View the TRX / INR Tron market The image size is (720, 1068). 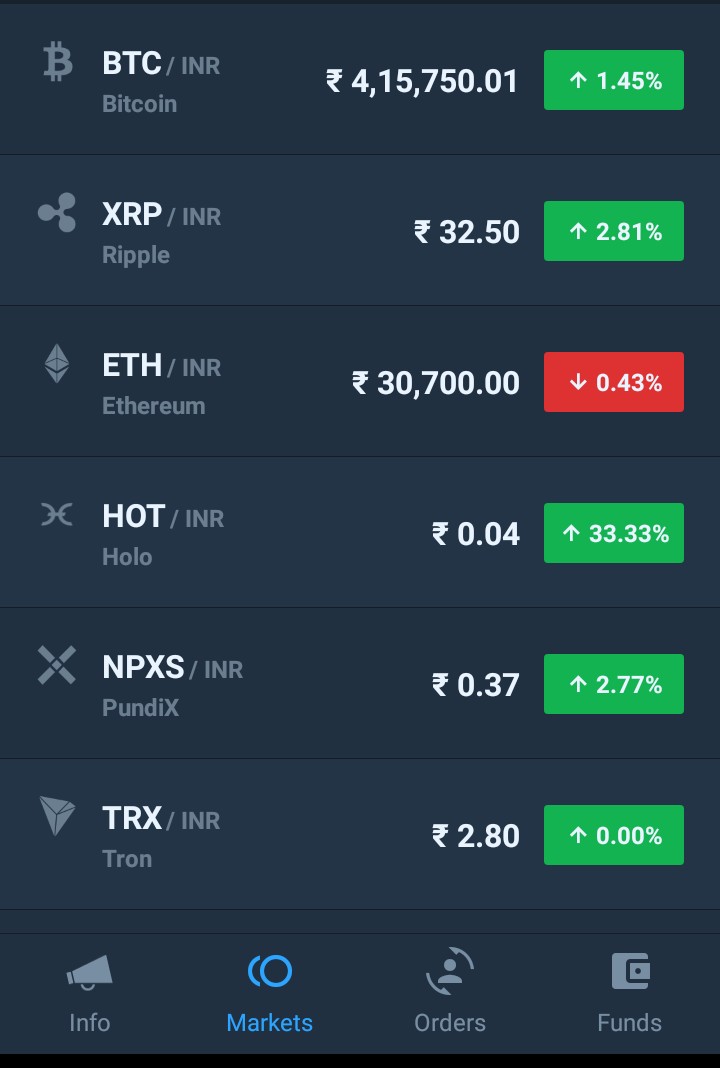point(360,835)
